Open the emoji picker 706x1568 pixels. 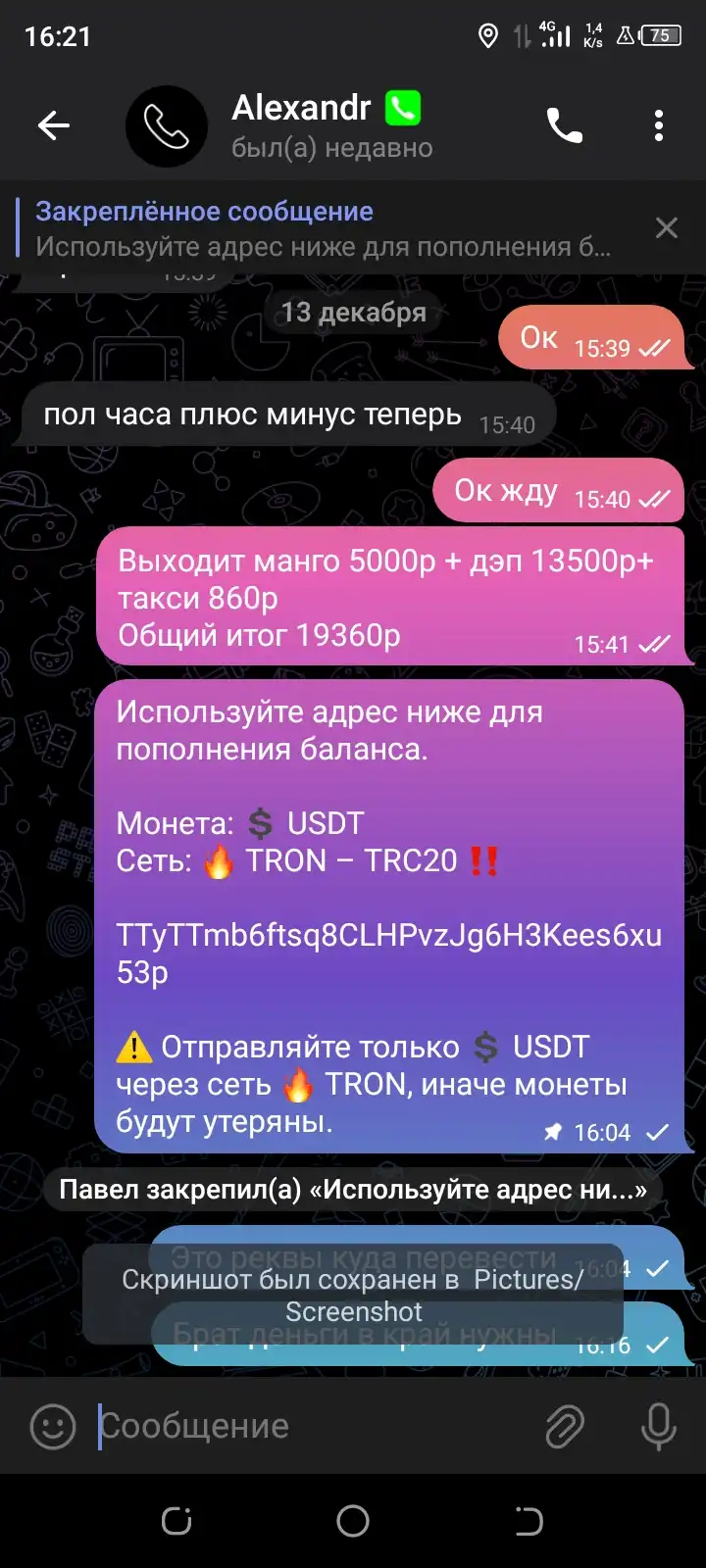point(53,1426)
